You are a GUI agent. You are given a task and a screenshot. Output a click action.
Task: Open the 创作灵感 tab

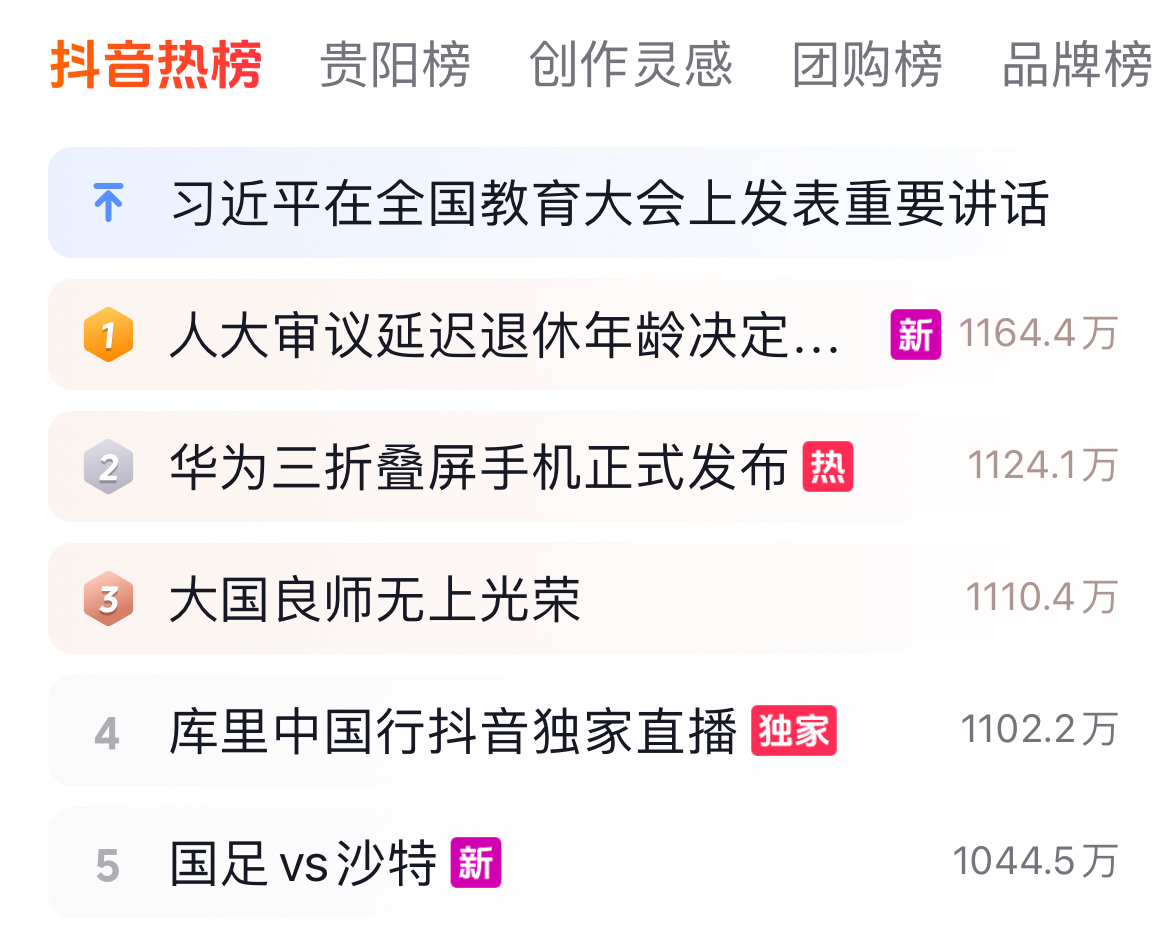point(631,66)
